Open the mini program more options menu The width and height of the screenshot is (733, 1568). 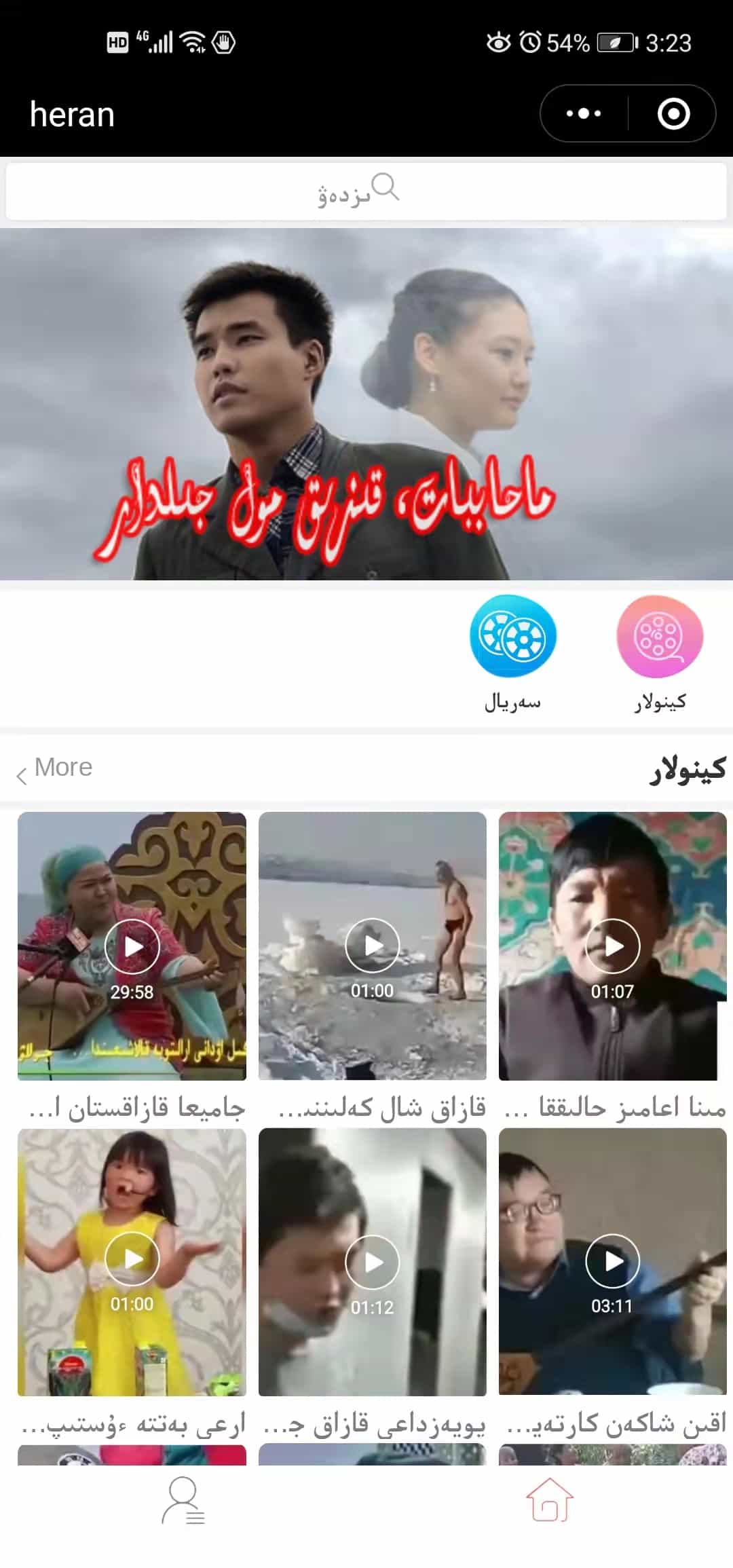584,113
